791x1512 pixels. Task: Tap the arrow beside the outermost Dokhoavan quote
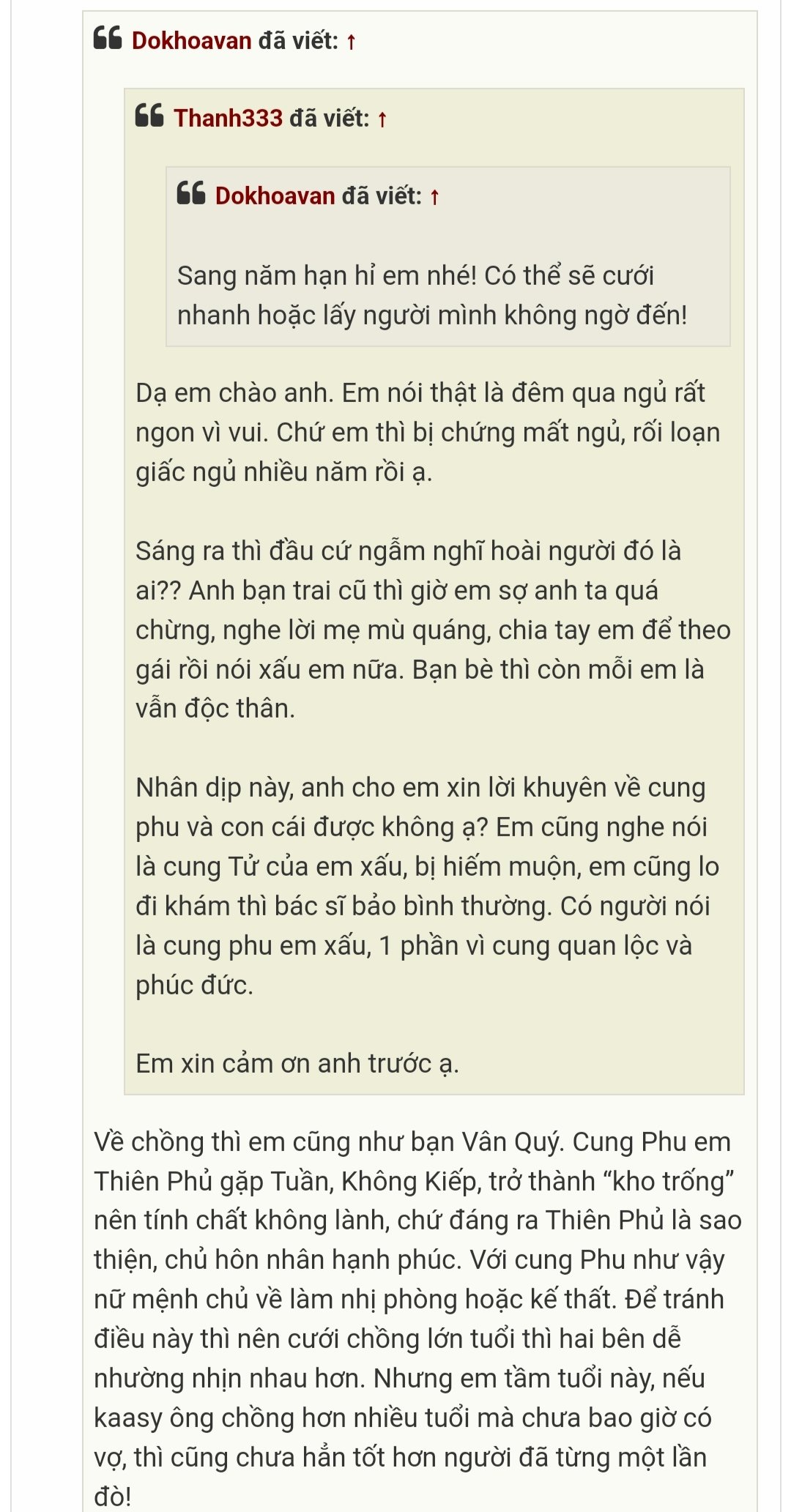tap(351, 42)
